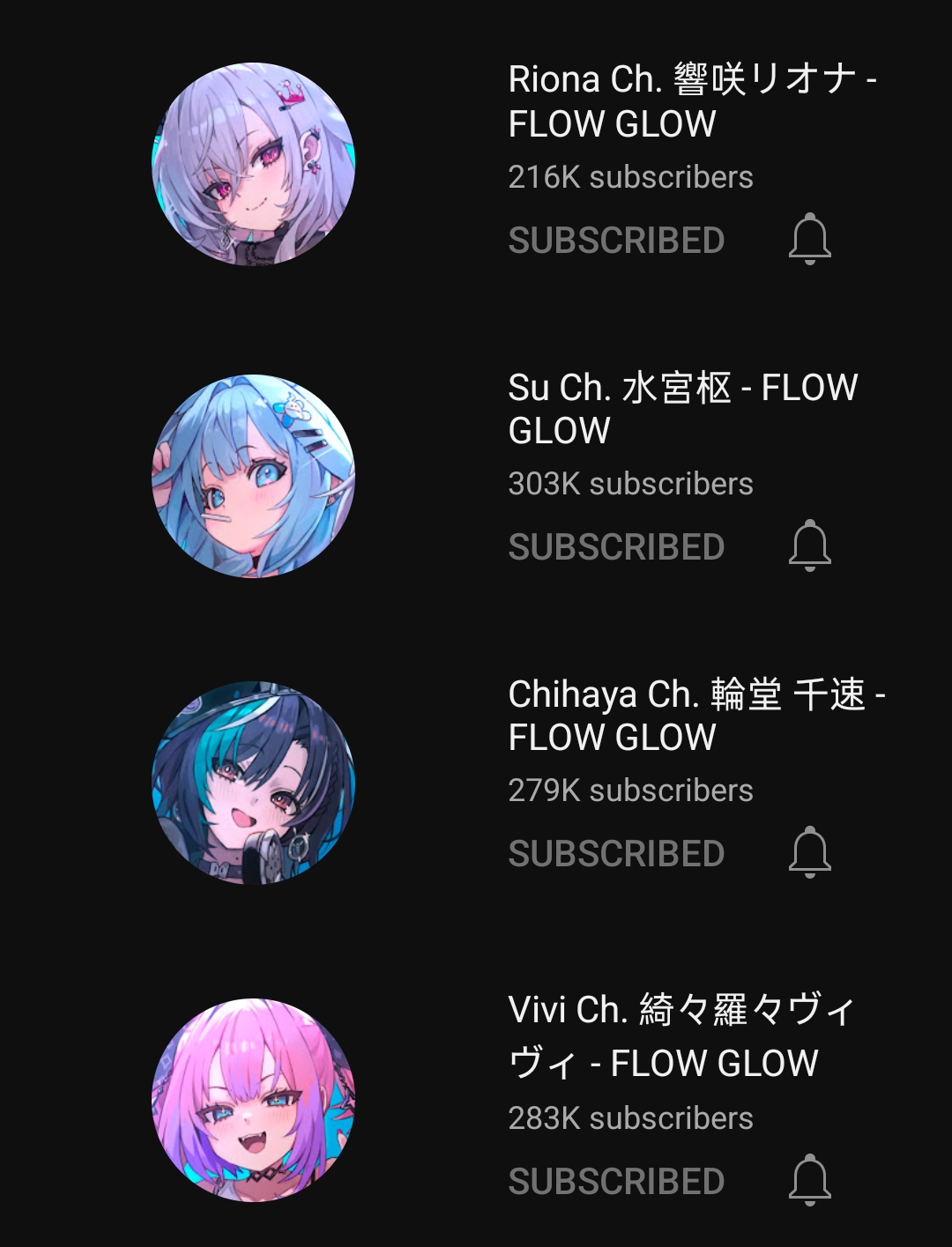The width and height of the screenshot is (952, 1247).
Task: Open Chihaya Ch. channel row
Action: (695, 716)
